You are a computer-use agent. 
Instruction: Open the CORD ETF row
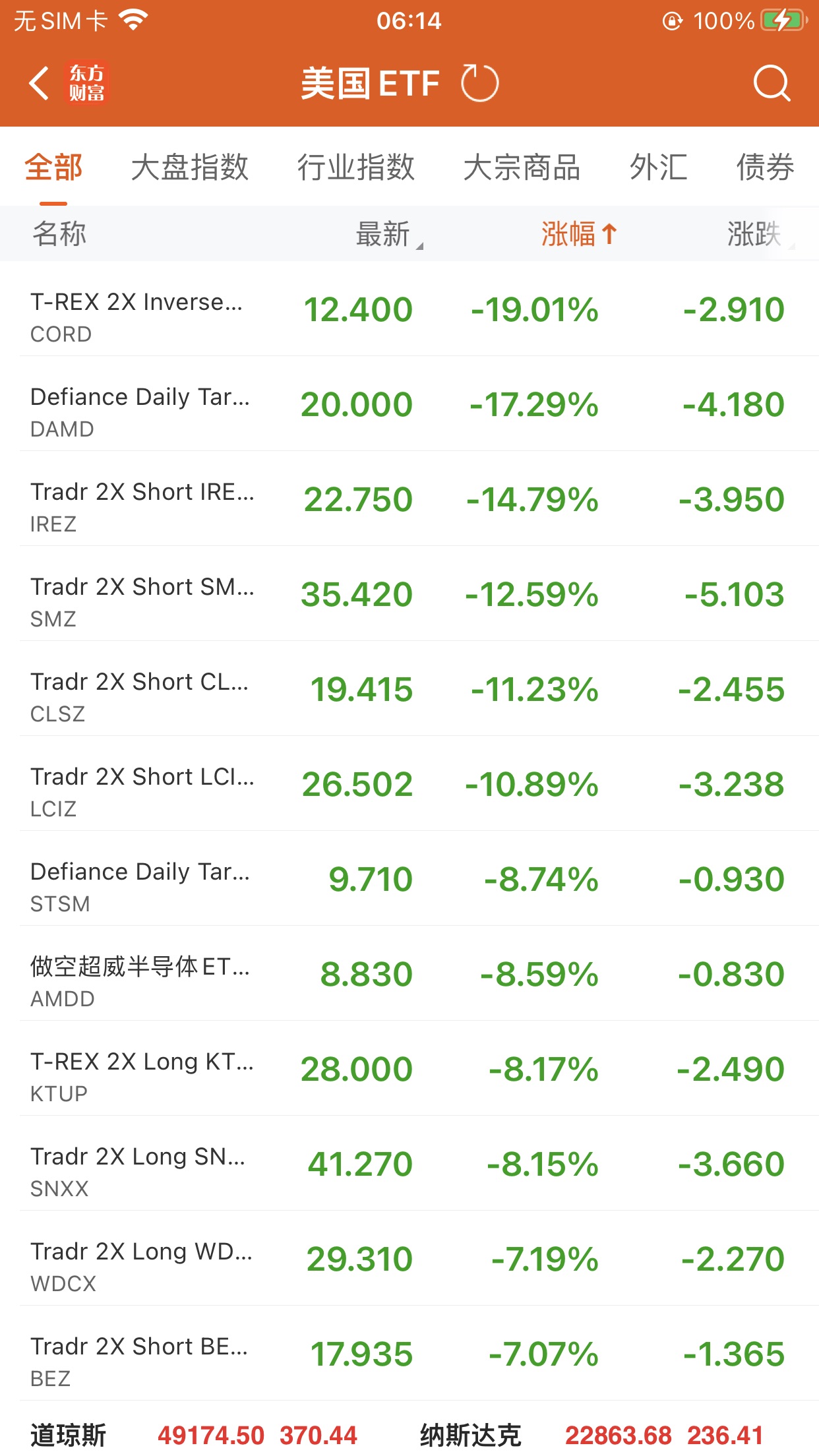[x=409, y=310]
